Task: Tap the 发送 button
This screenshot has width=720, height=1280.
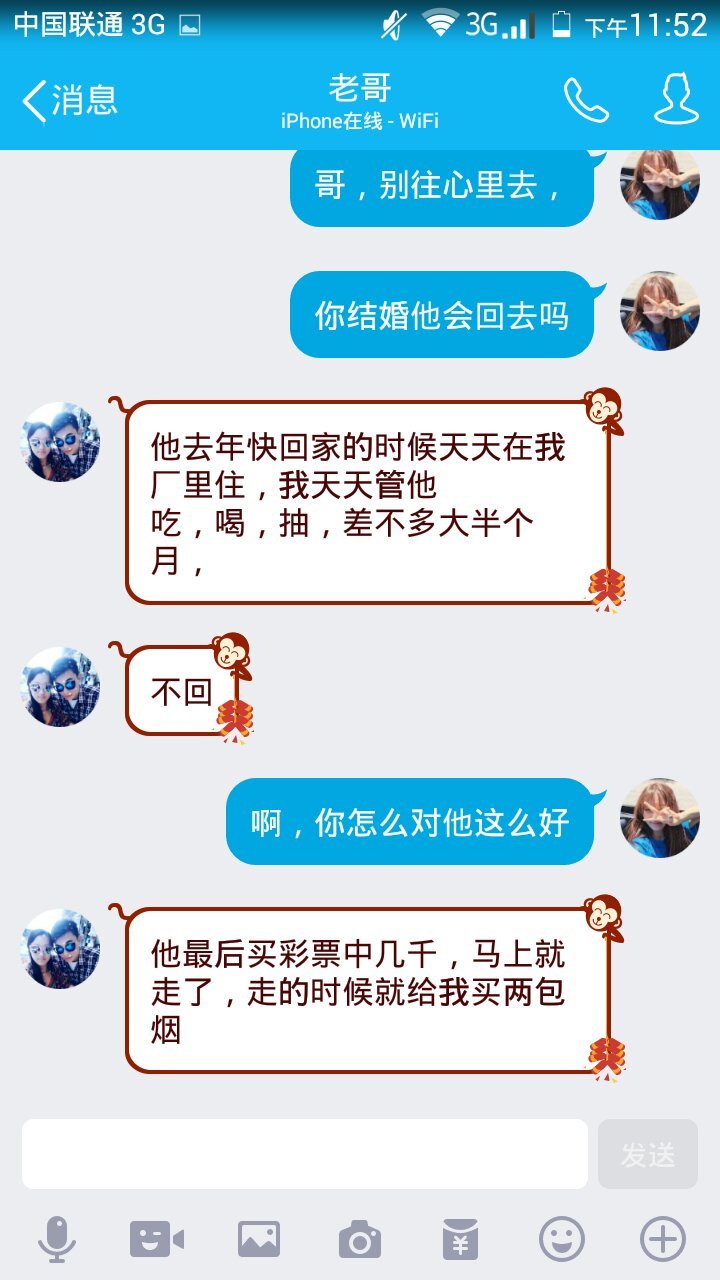Action: tap(647, 1154)
